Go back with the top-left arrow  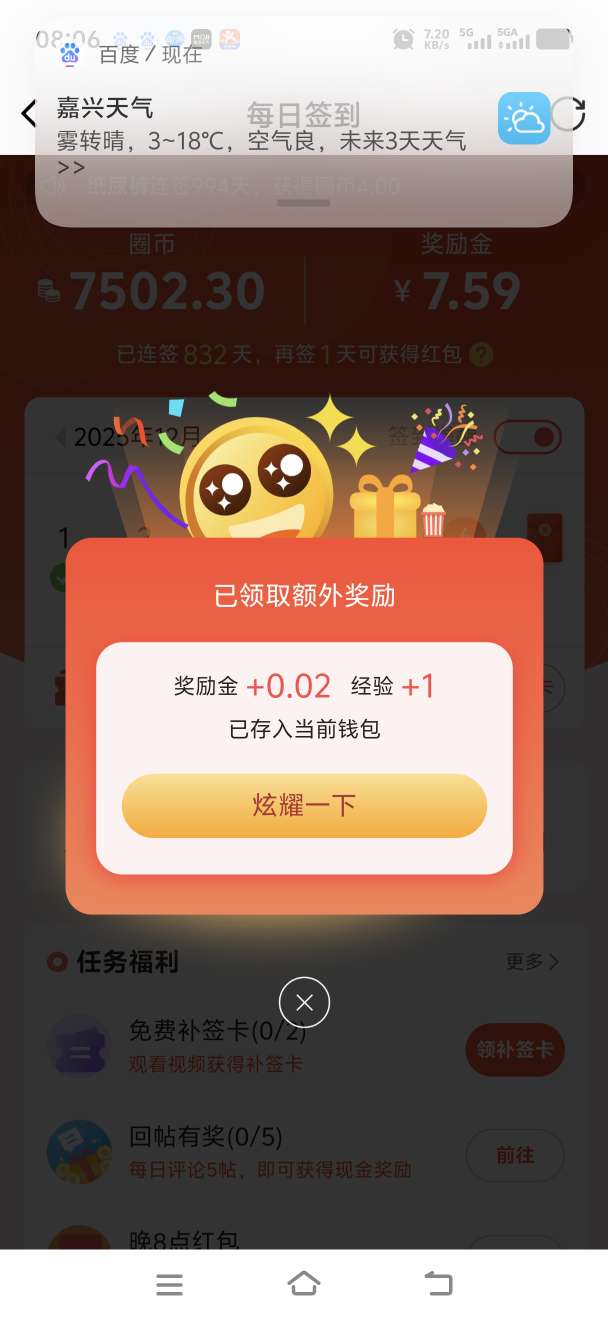27,113
